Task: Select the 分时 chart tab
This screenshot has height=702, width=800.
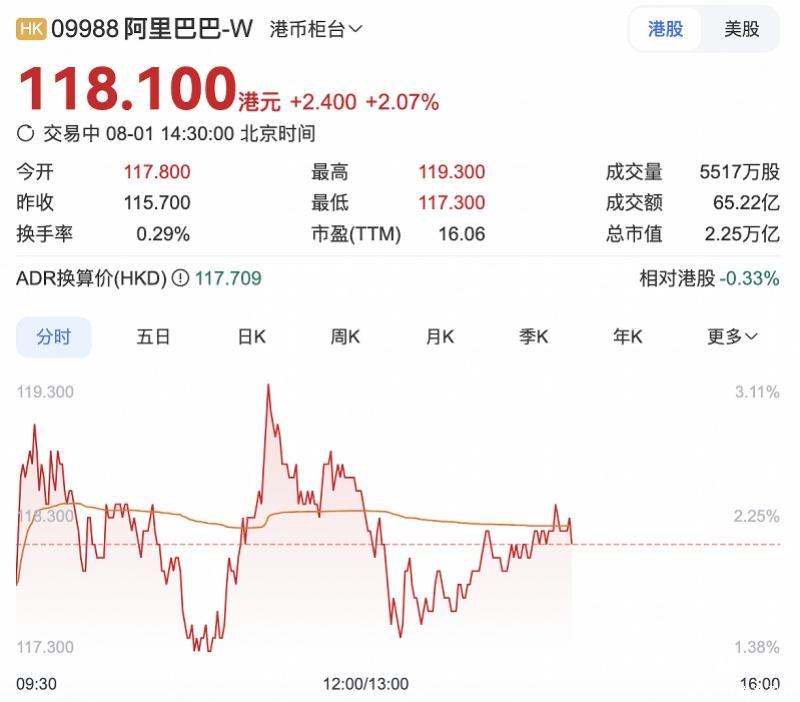Action: point(54,337)
